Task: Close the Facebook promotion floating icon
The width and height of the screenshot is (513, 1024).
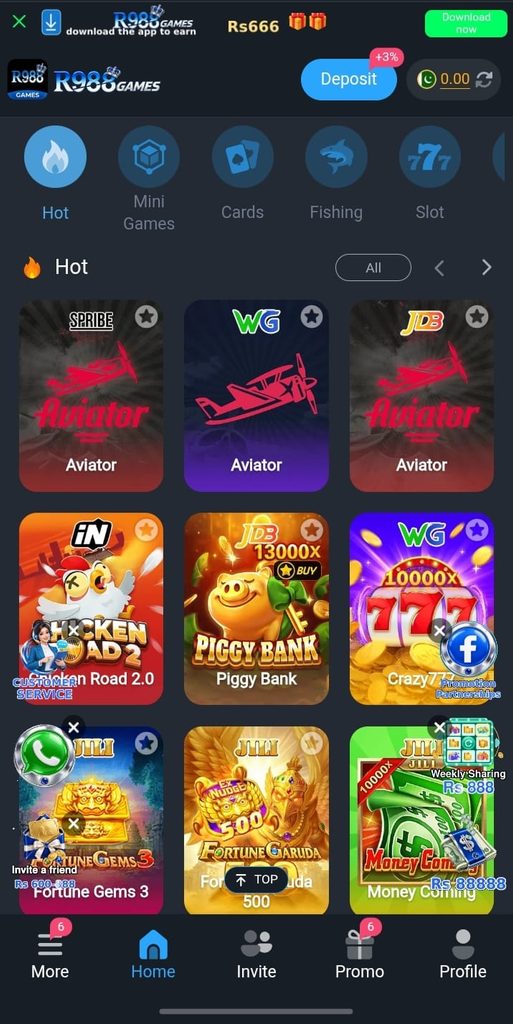Action: (x=440, y=630)
